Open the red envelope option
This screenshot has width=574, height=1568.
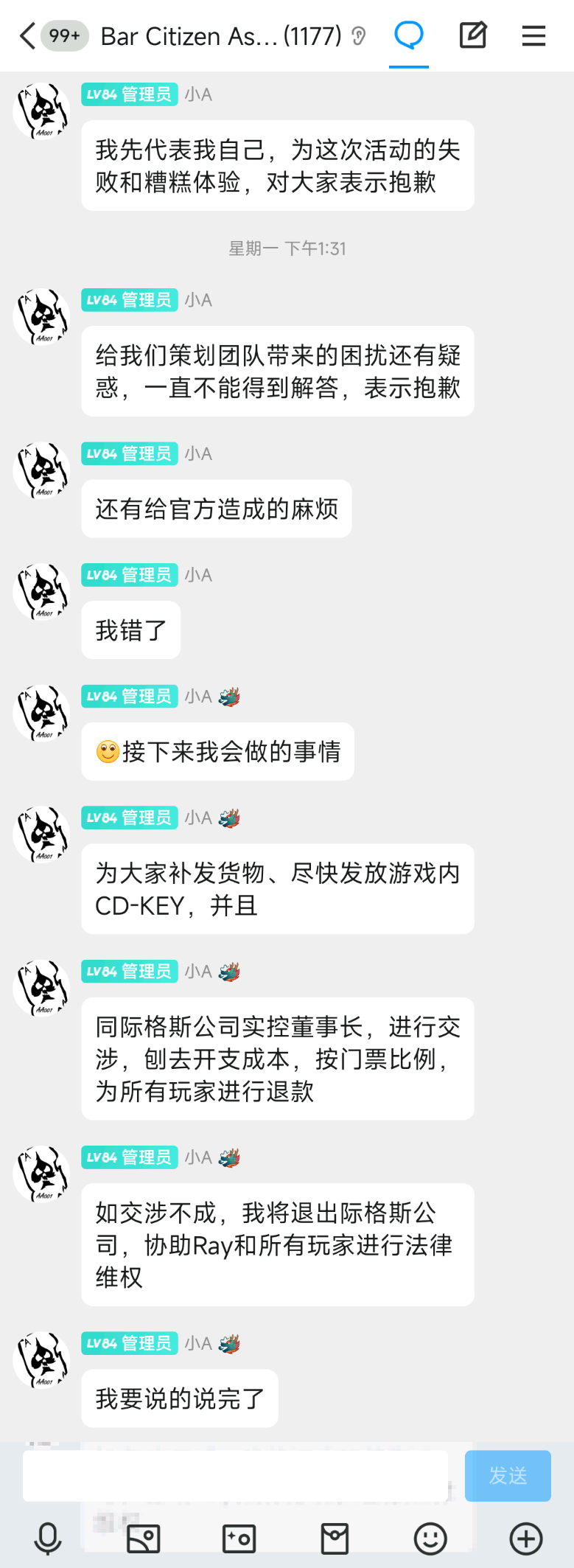coord(335,1539)
